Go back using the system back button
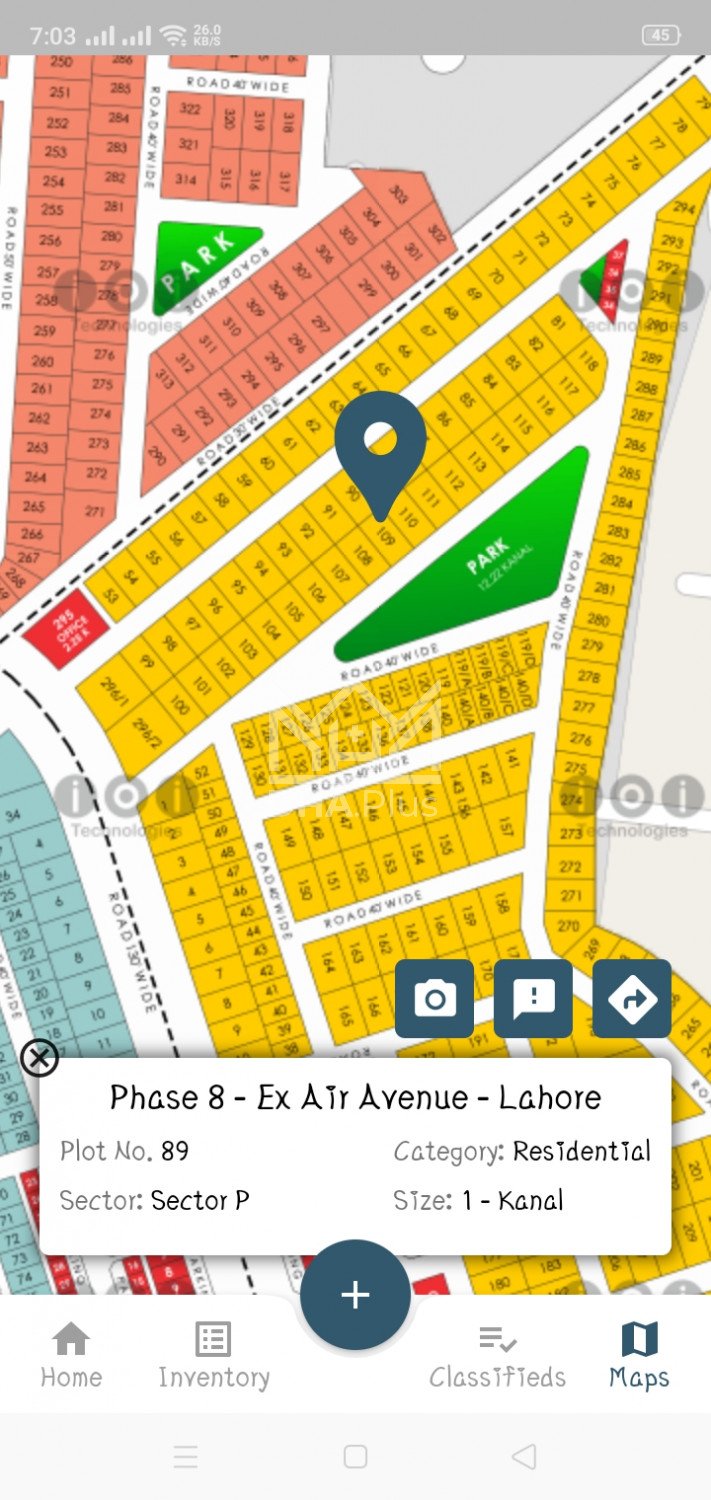Screen dimensions: 711x1500 point(524,1456)
